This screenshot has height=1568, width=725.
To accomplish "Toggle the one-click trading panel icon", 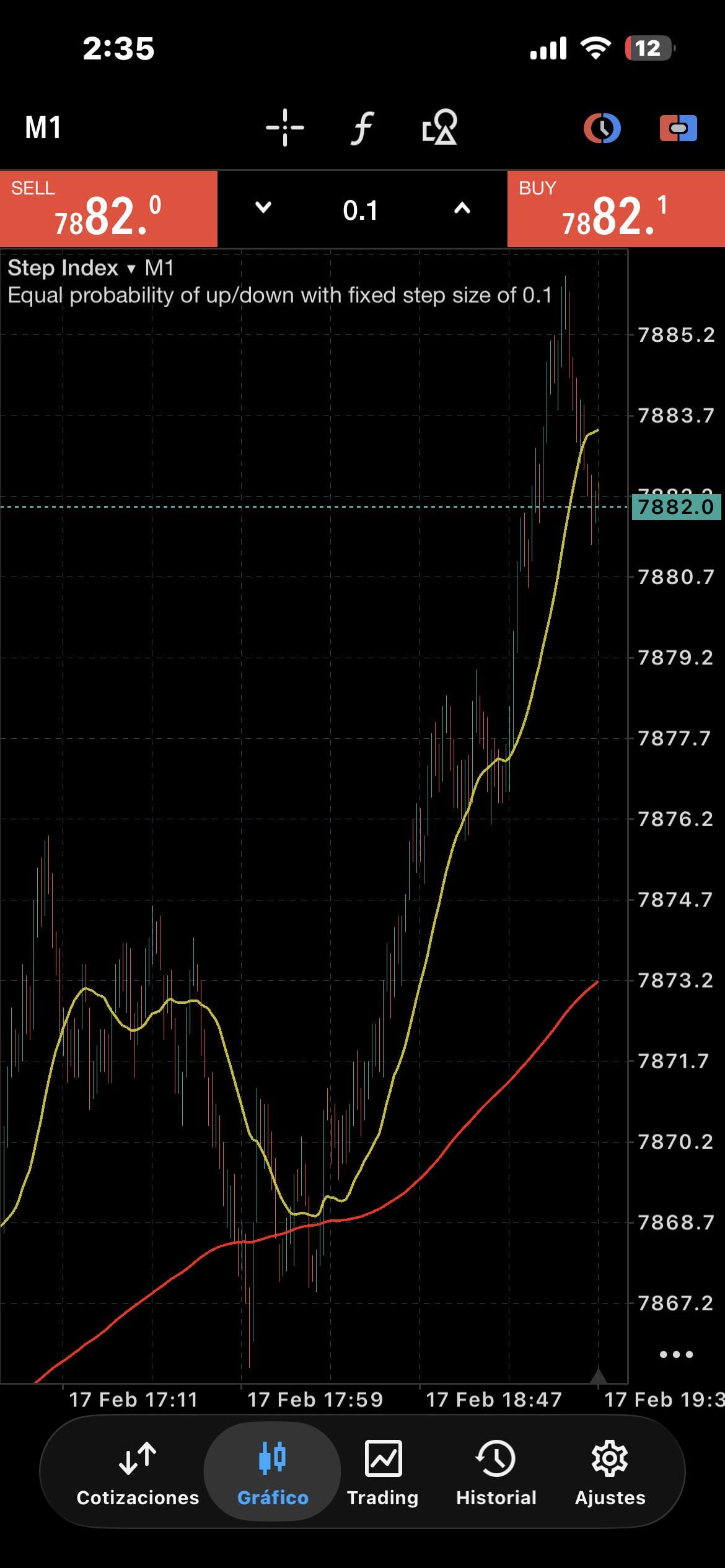I will point(678,128).
